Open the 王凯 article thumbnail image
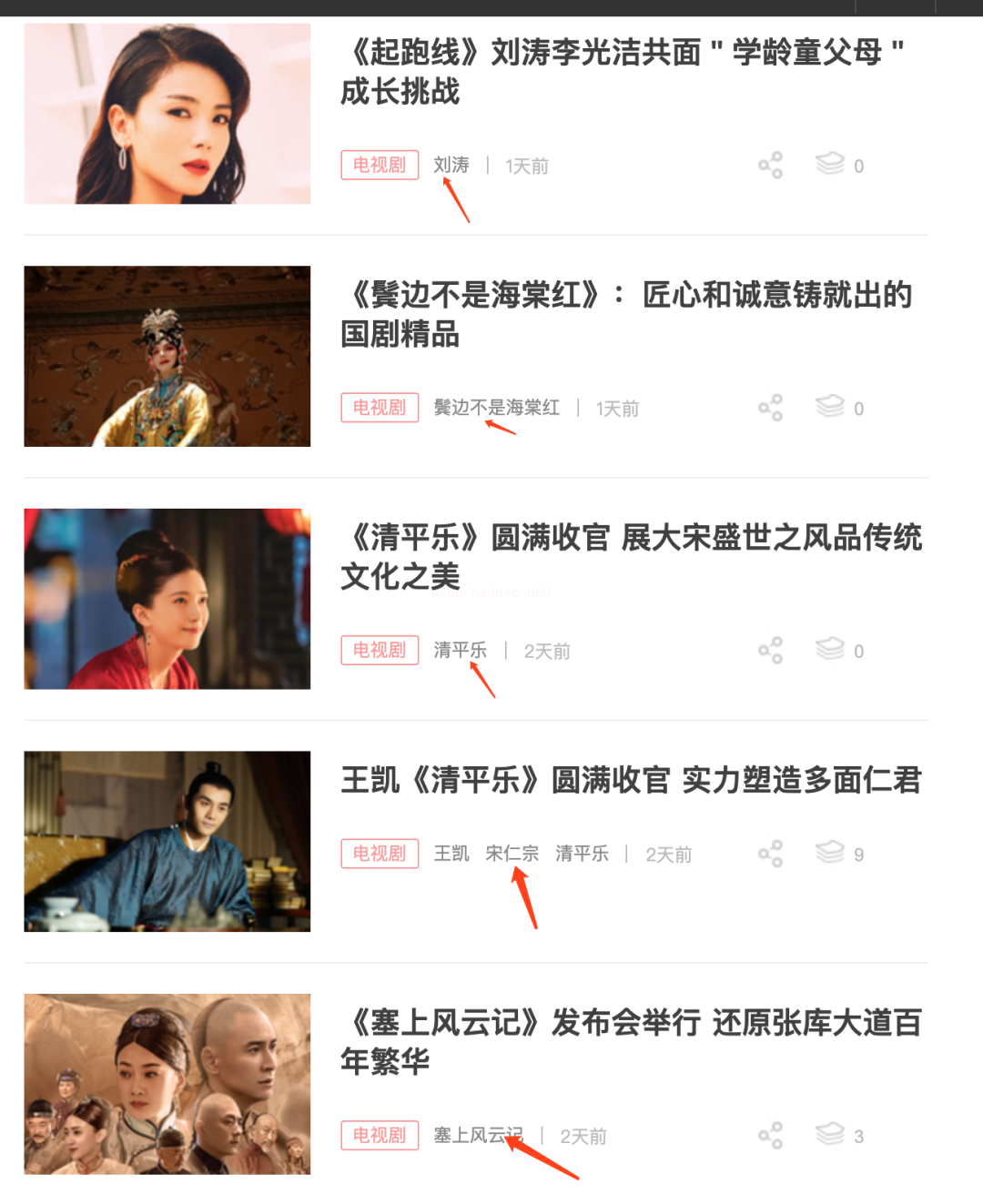983x1204 pixels. click(x=167, y=841)
